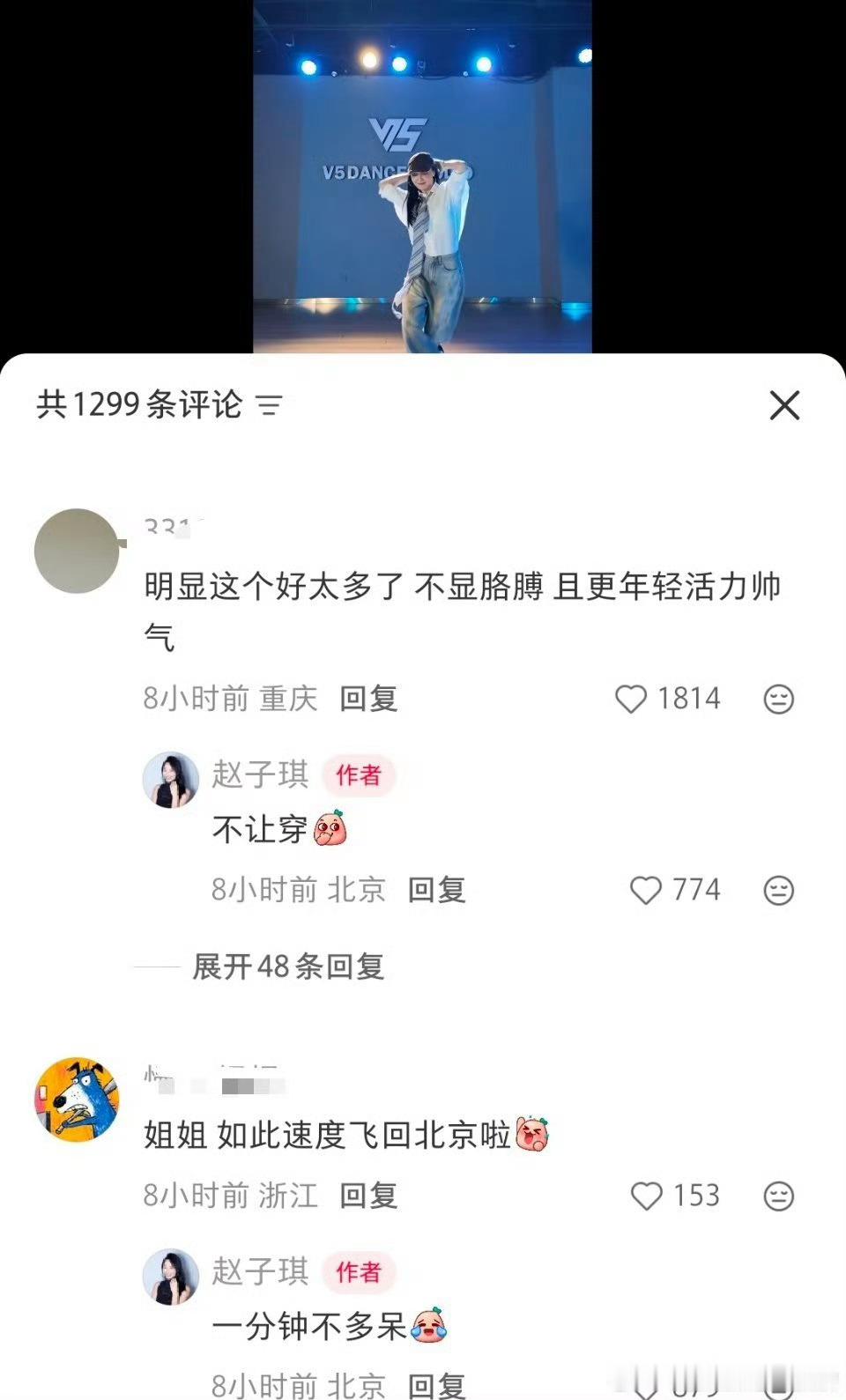The width and height of the screenshot is (846, 1400).
Task: Click the 作者 badge next to 赵子琪
Action: tap(358, 778)
